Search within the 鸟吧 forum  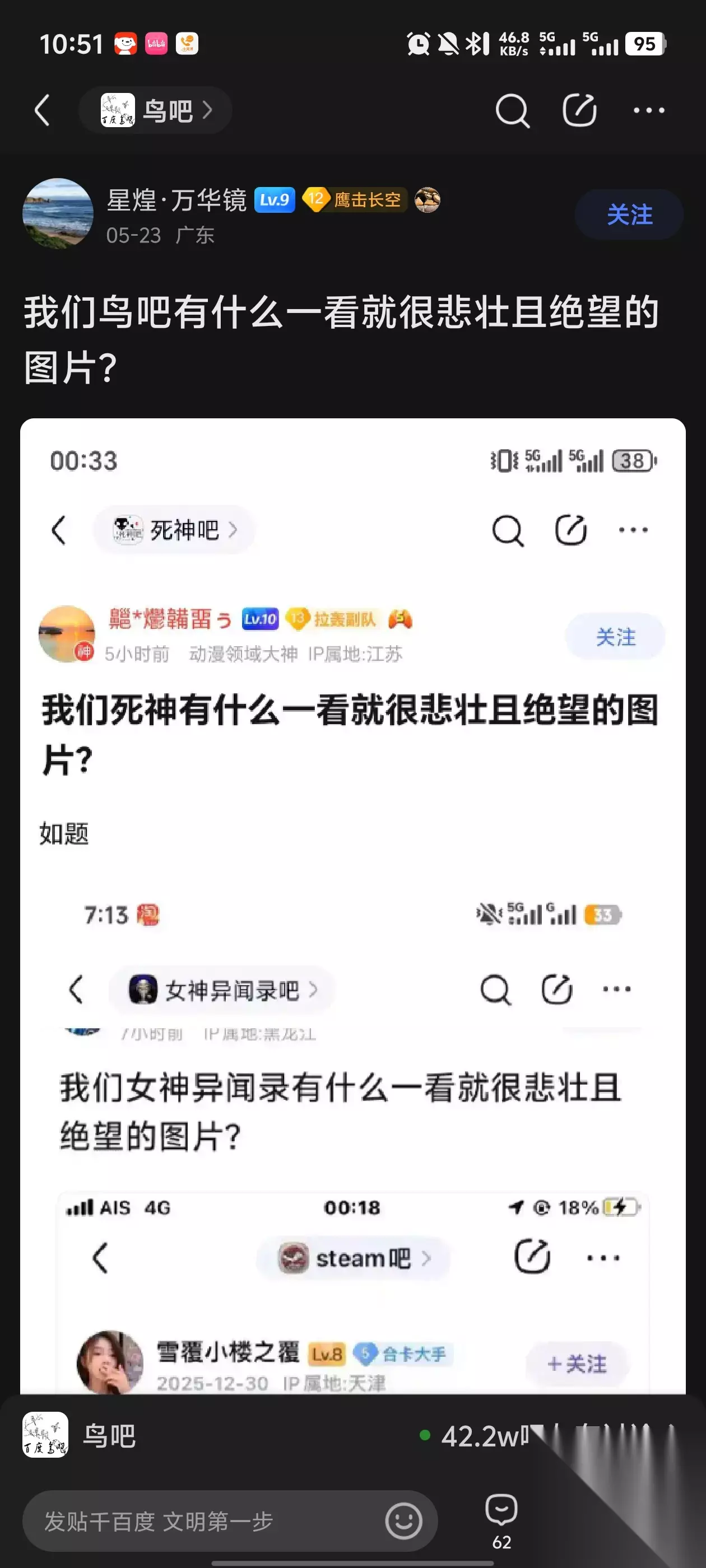512,111
